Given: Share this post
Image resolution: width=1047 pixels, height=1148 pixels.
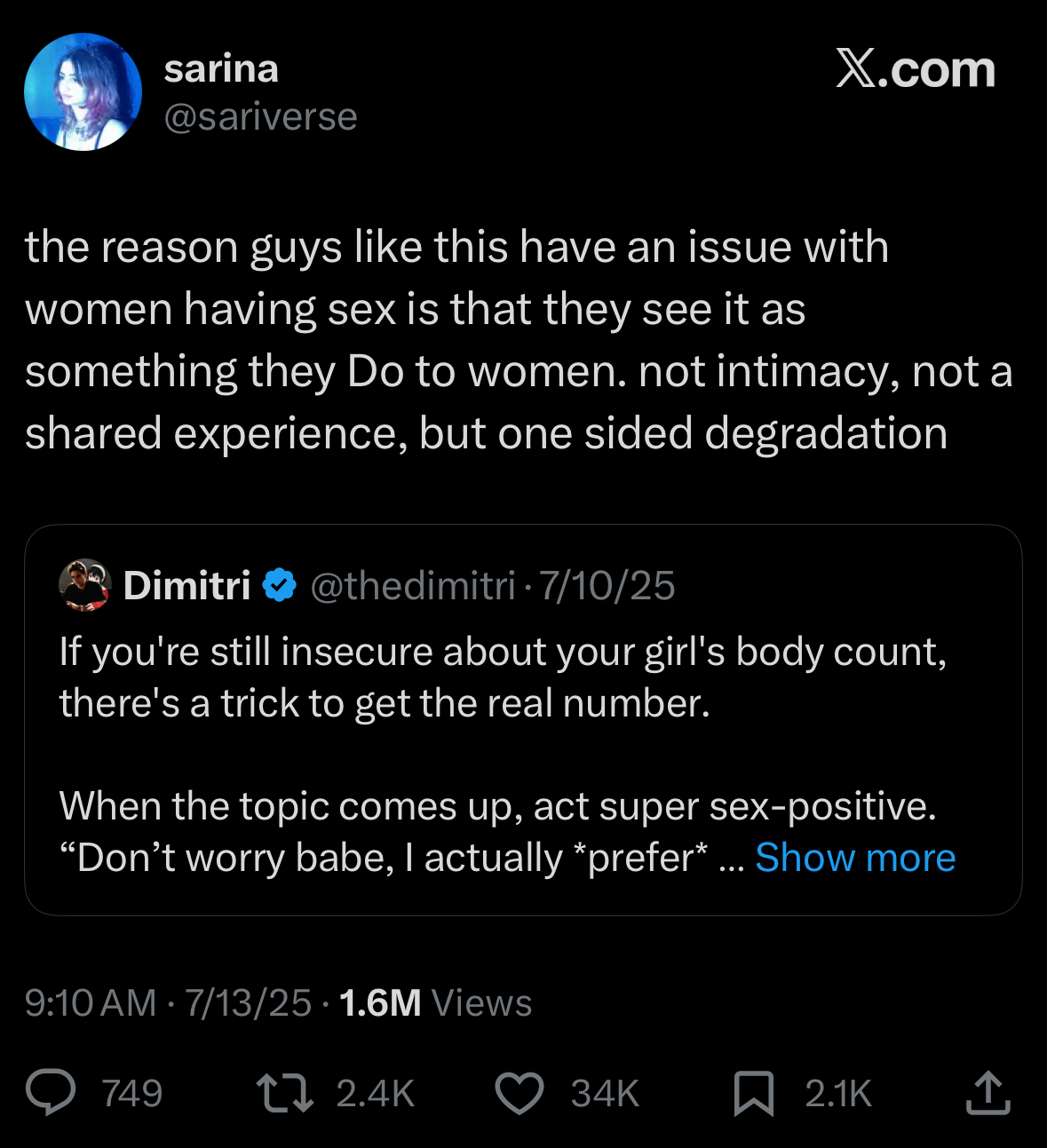Looking at the screenshot, I should [988, 1093].
